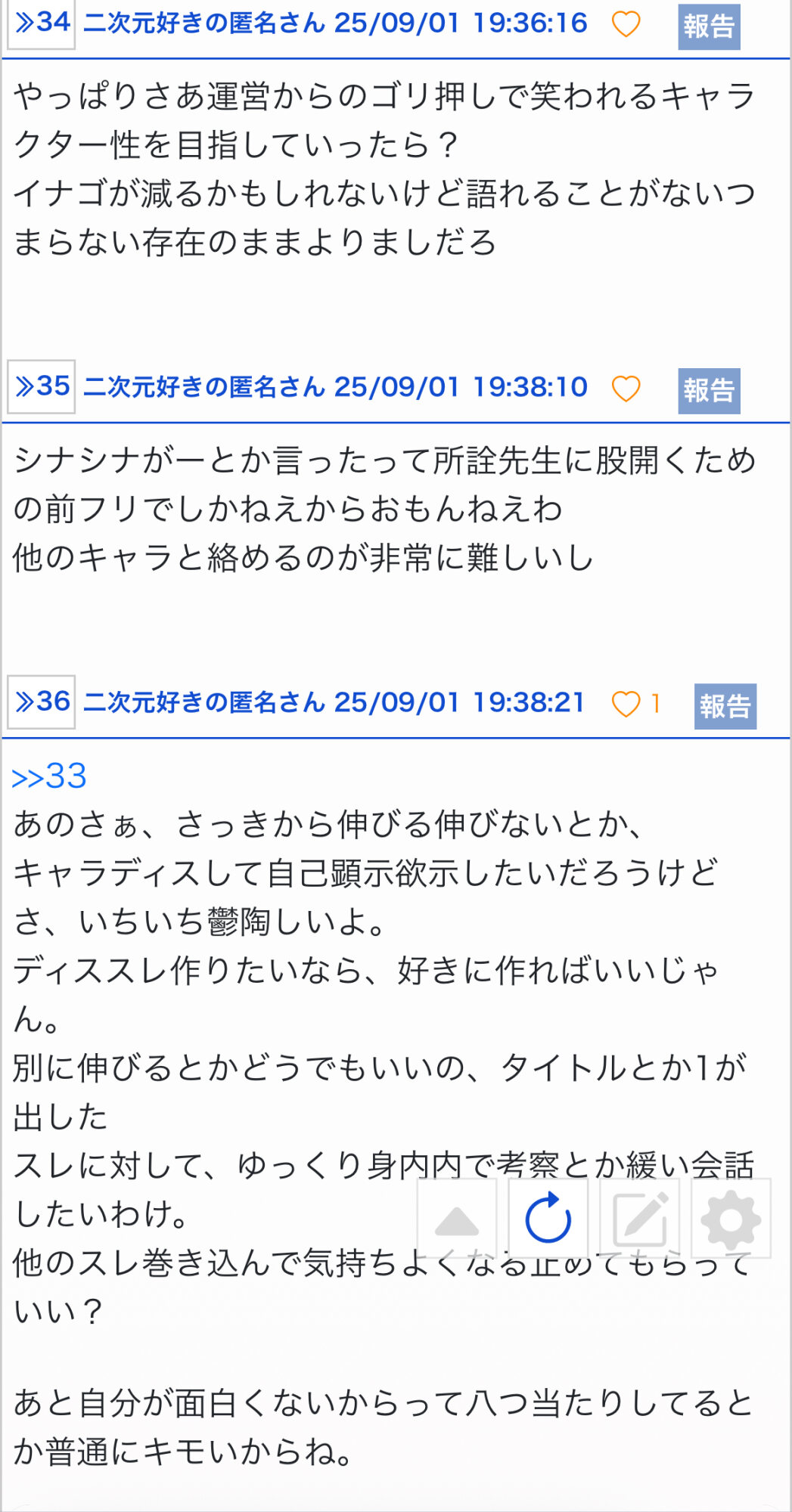Report post 34 using 報告 button

(x=708, y=26)
